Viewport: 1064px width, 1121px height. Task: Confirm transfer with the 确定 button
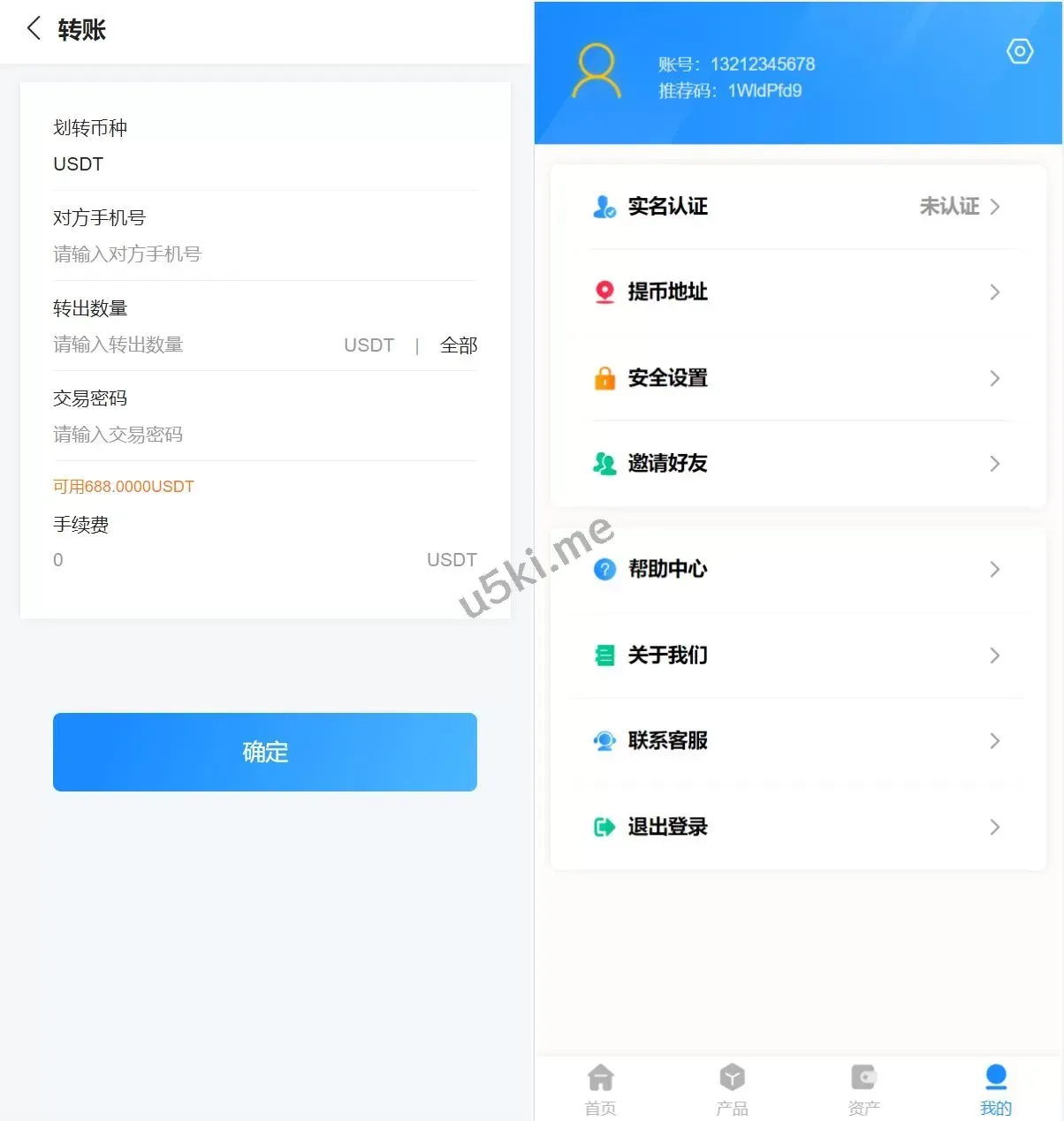pos(265,752)
